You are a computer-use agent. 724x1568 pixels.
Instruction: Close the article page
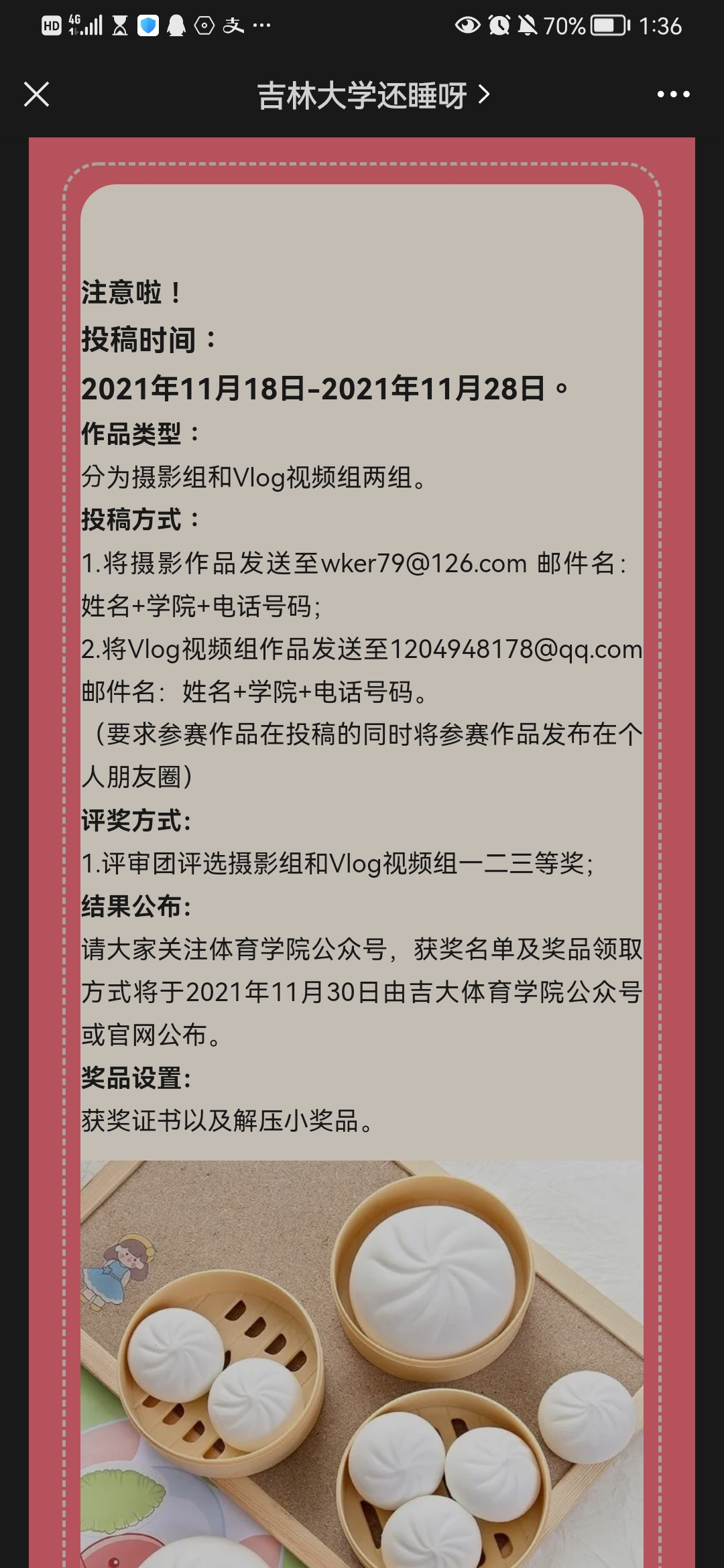[x=37, y=94]
